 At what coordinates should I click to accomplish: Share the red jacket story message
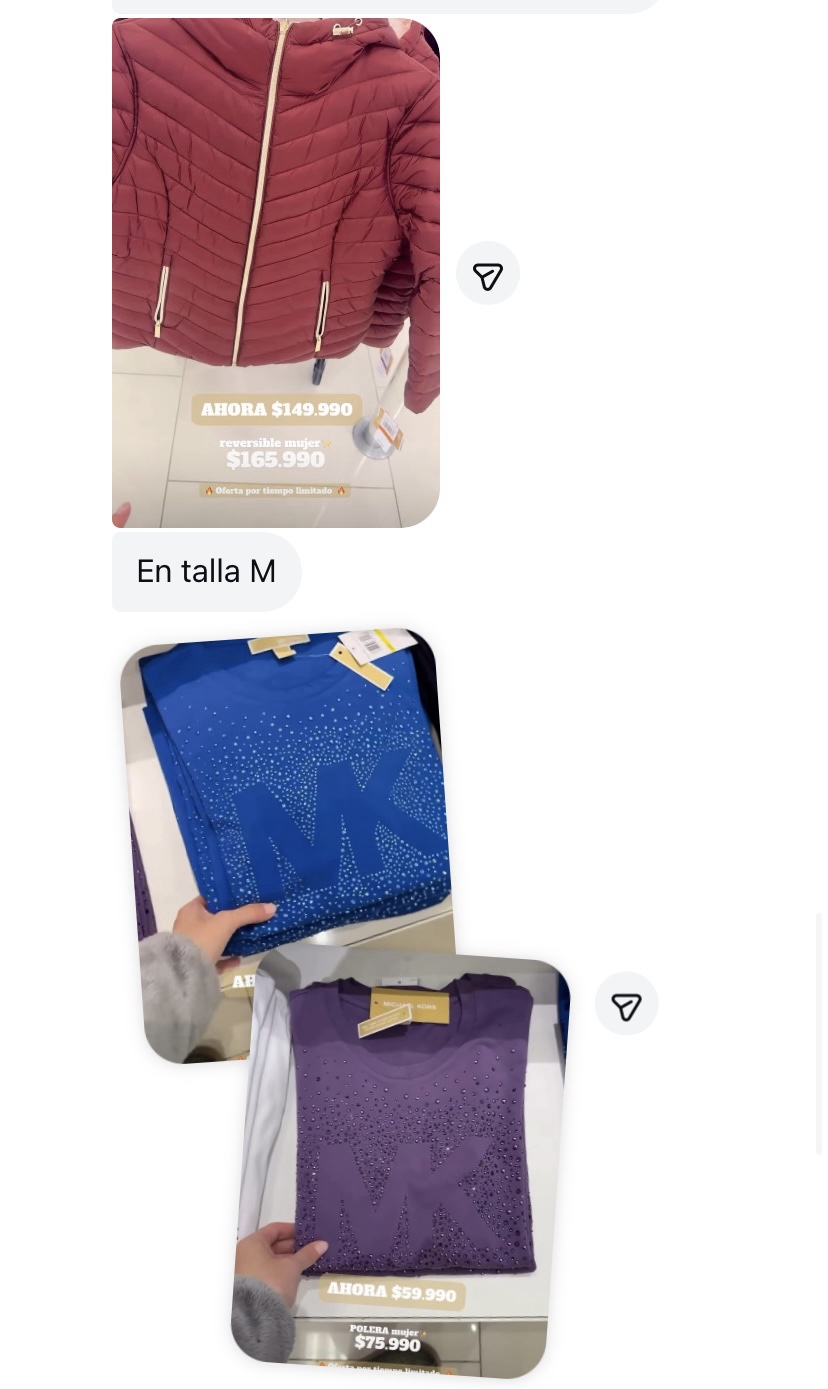click(488, 274)
